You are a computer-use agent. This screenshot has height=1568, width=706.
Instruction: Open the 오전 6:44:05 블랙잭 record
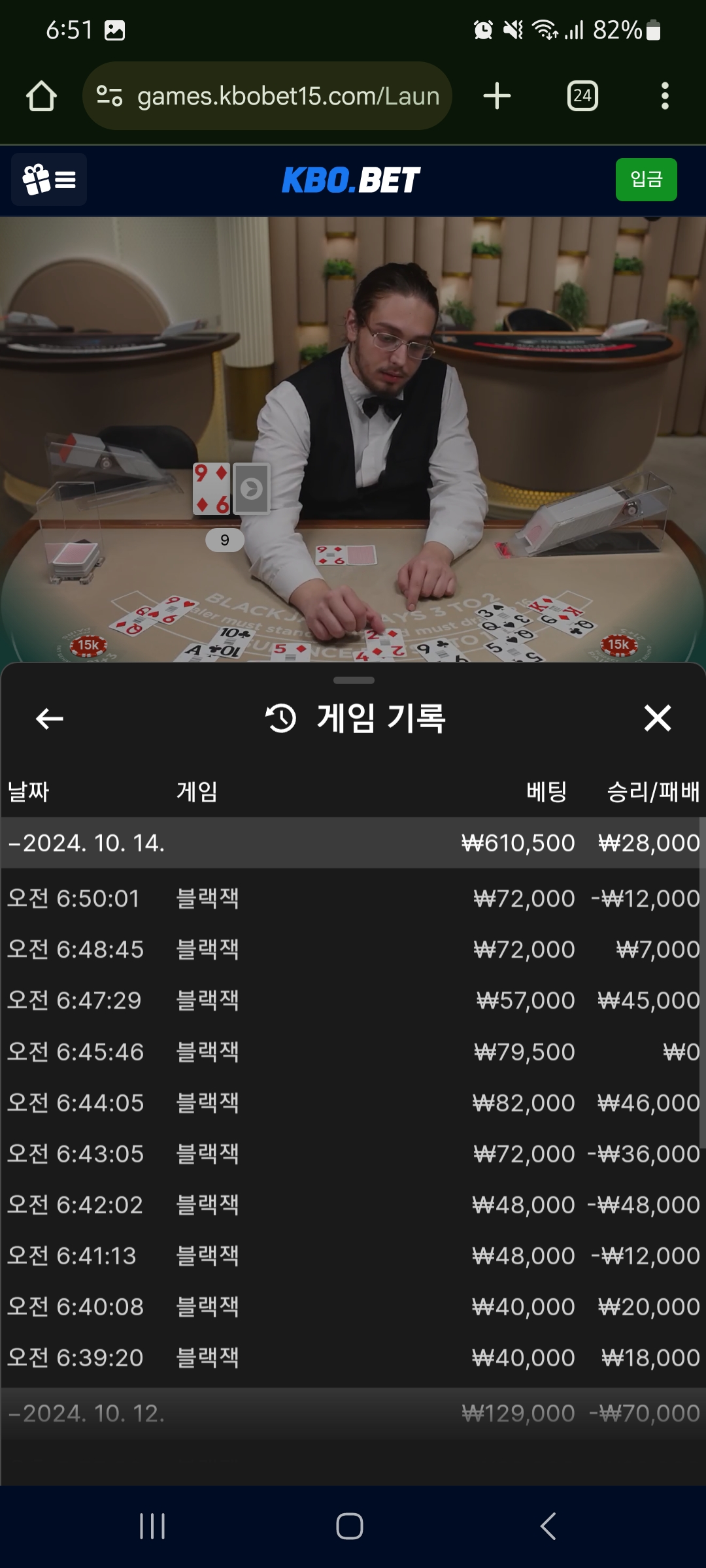[353, 1103]
